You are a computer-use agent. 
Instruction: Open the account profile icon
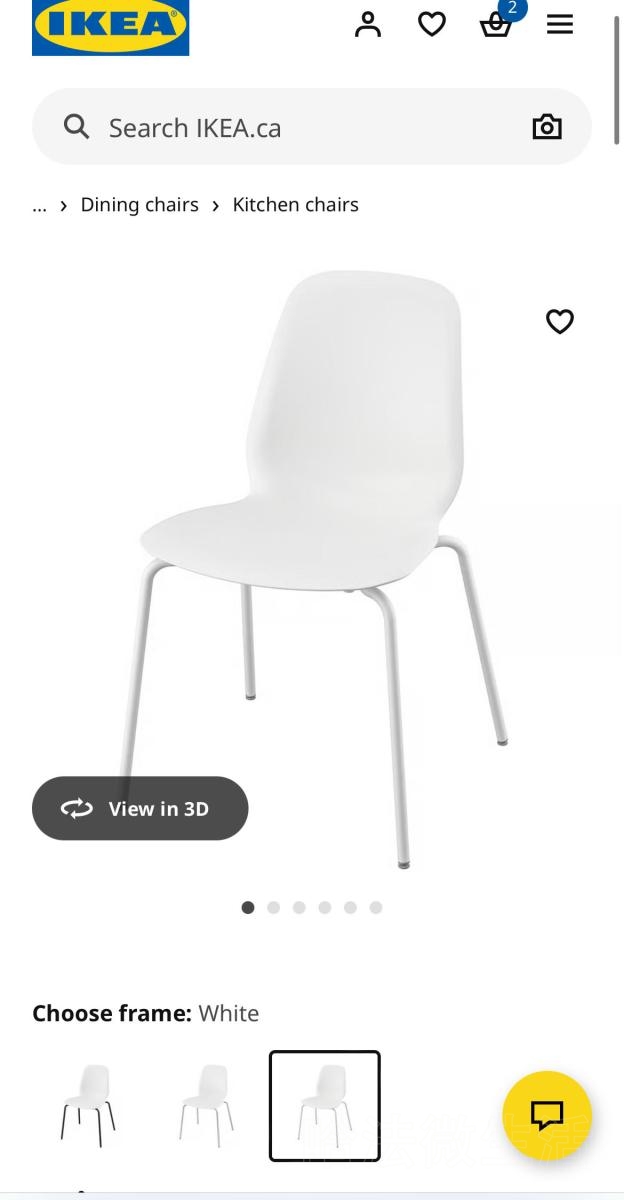click(x=368, y=24)
